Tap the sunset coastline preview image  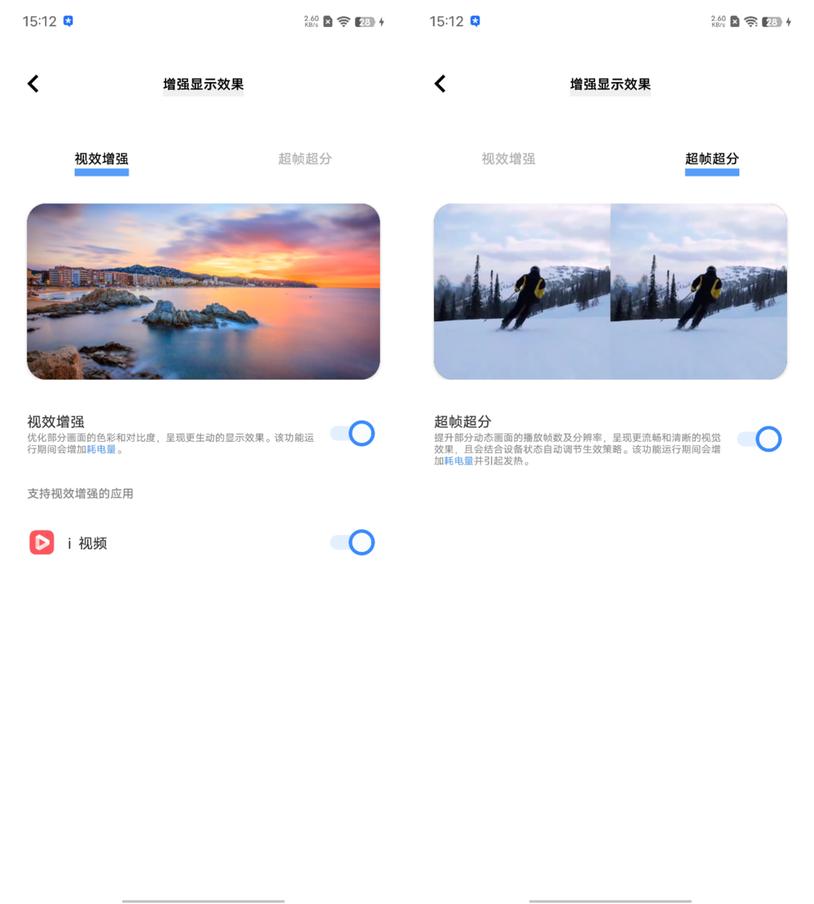(x=203, y=291)
